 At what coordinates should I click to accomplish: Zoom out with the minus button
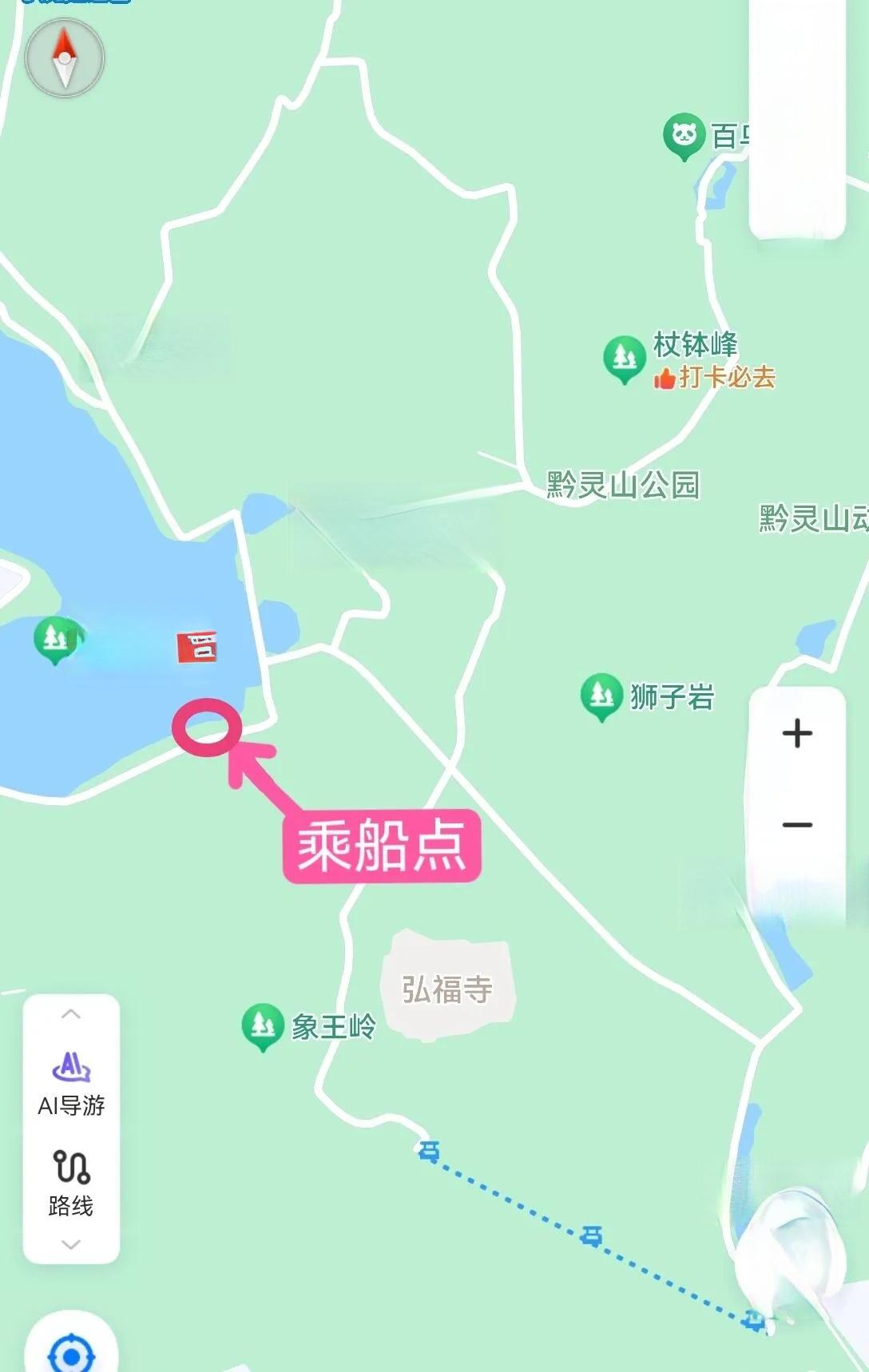[x=797, y=824]
